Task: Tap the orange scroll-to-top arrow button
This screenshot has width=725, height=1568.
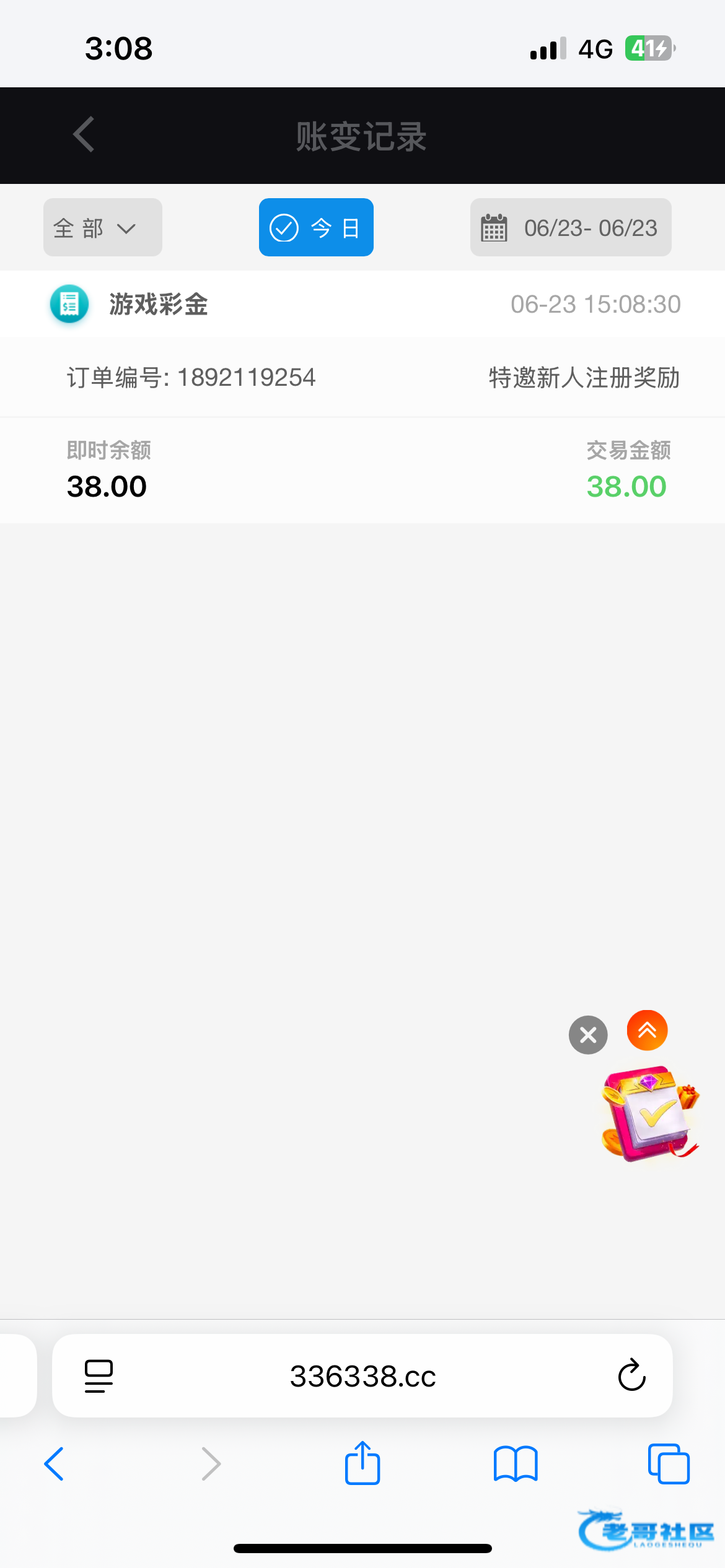Action: 647,1030
